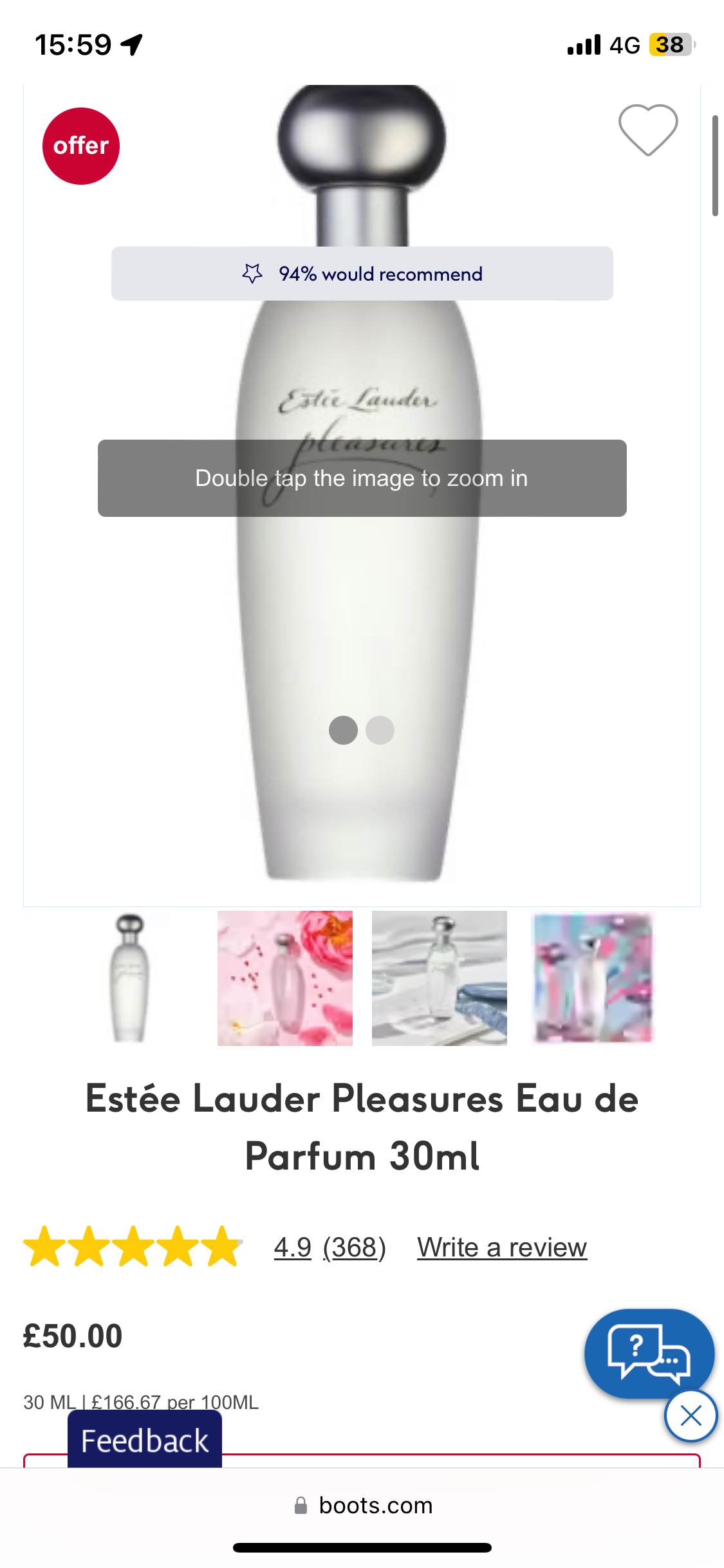
Task: Dismiss the chat widget with X
Action: click(691, 1415)
